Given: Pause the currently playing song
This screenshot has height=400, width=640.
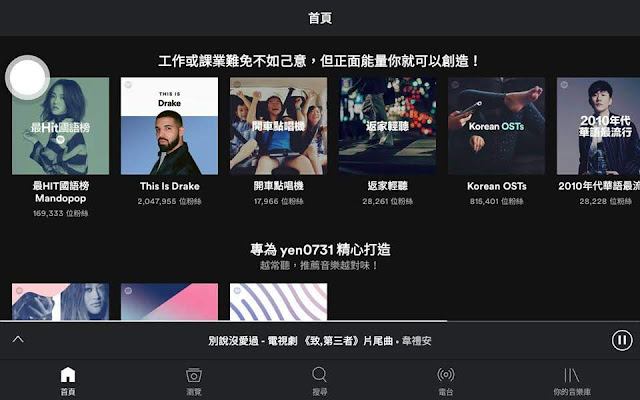Looking at the screenshot, I should [622, 340].
